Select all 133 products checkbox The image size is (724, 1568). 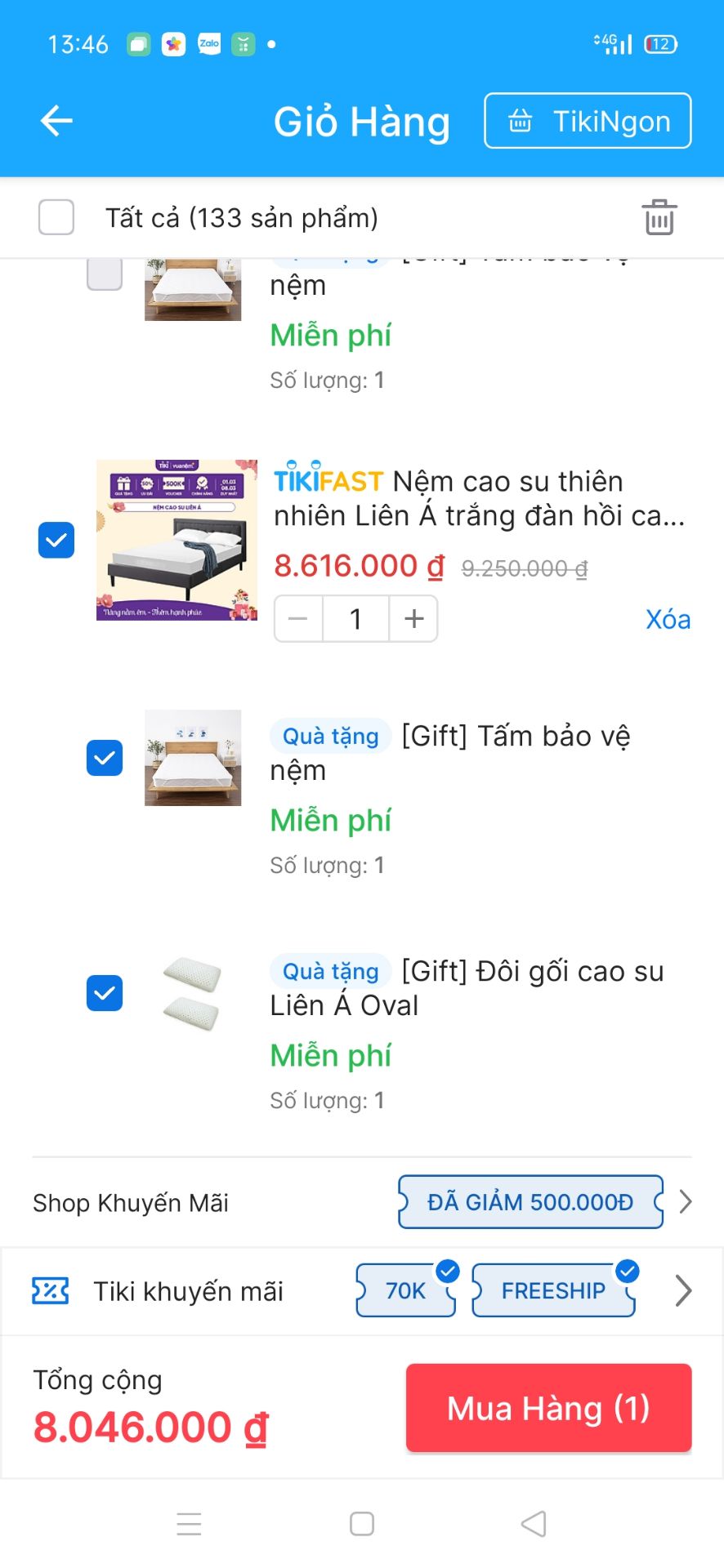click(x=56, y=217)
